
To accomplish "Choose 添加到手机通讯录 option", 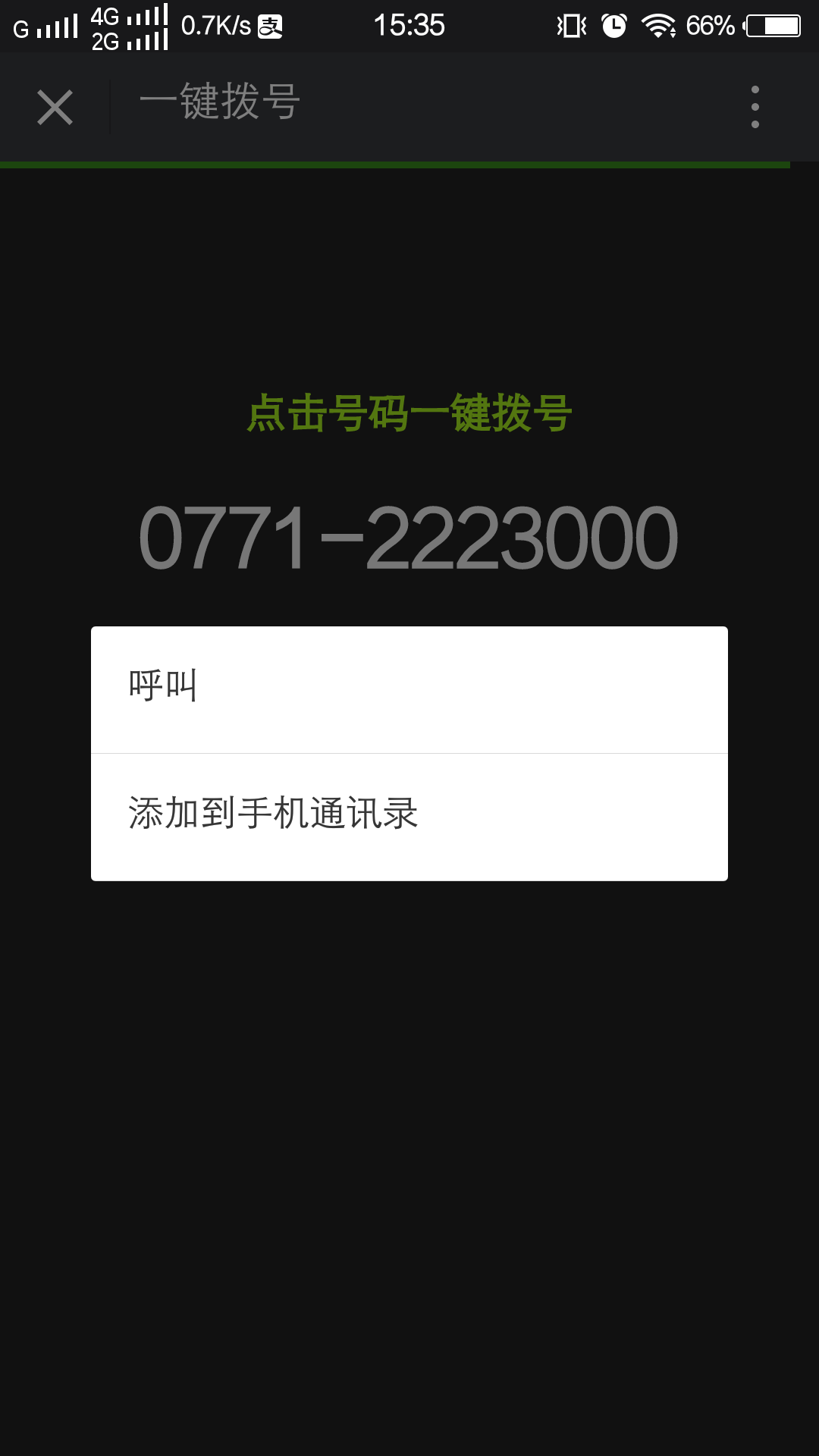I will click(409, 817).
